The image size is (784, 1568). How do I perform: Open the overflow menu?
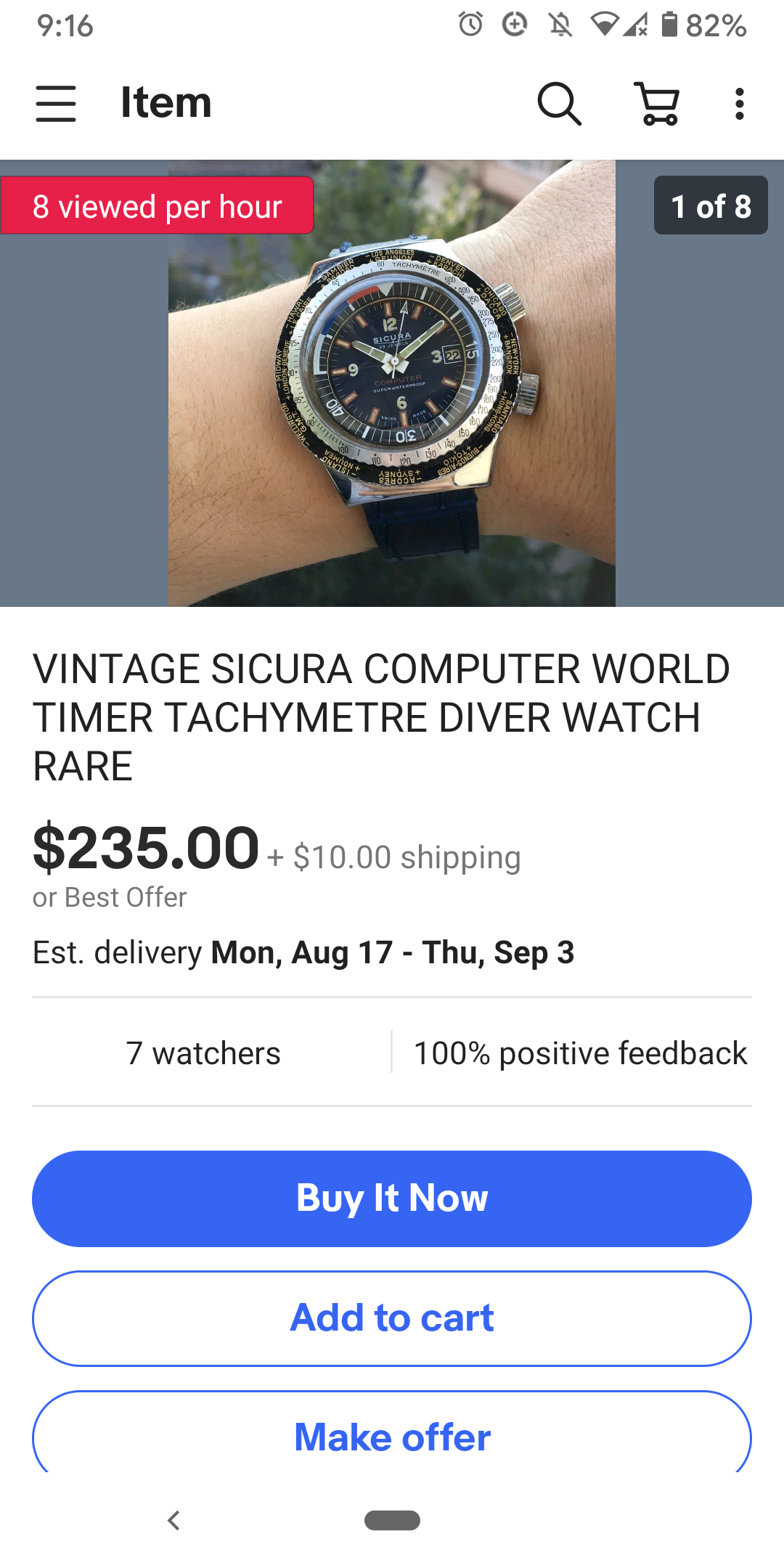(x=739, y=103)
